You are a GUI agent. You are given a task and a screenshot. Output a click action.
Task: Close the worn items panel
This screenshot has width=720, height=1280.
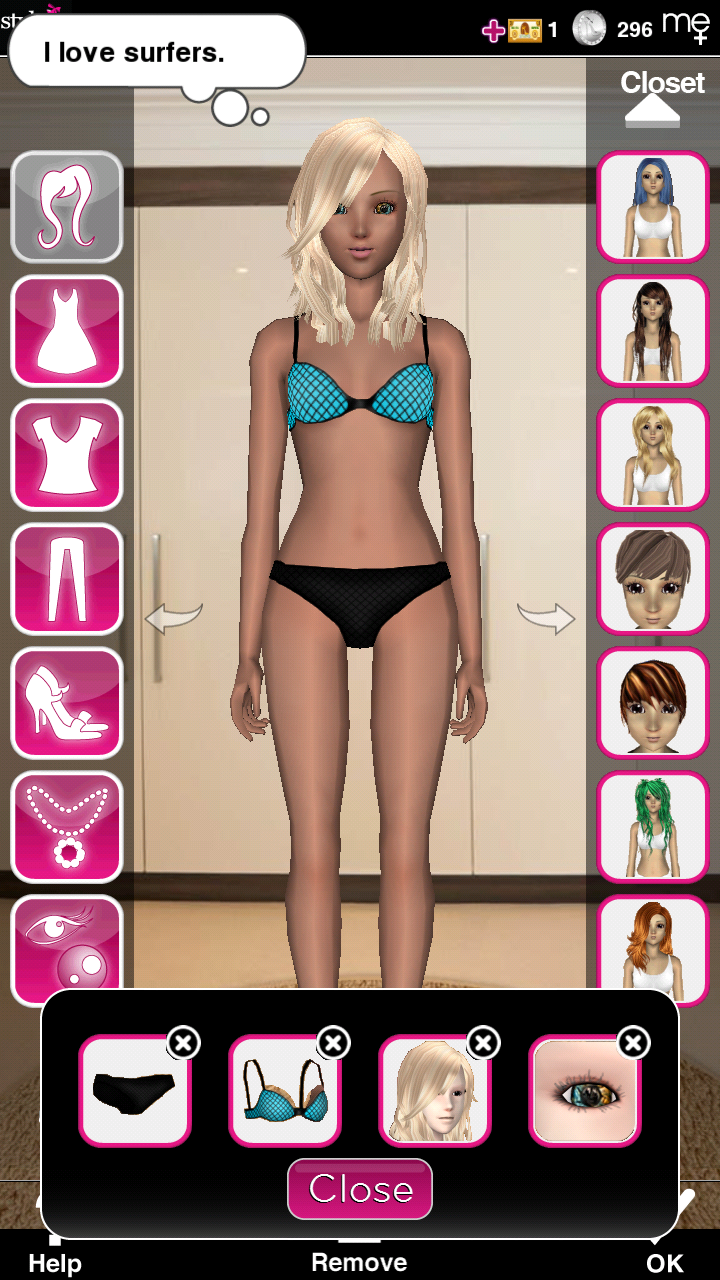360,1189
